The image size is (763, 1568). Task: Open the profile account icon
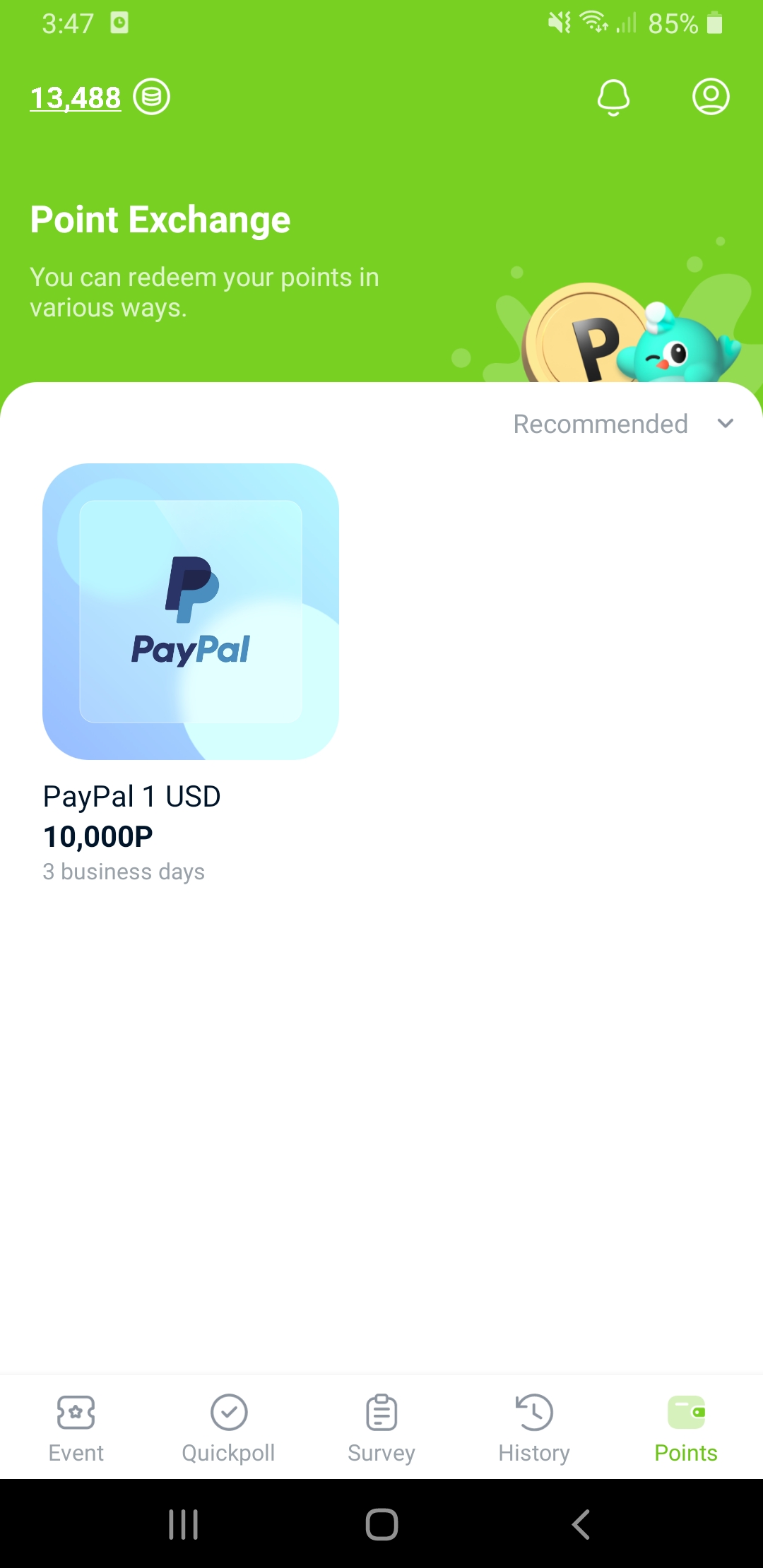(711, 97)
